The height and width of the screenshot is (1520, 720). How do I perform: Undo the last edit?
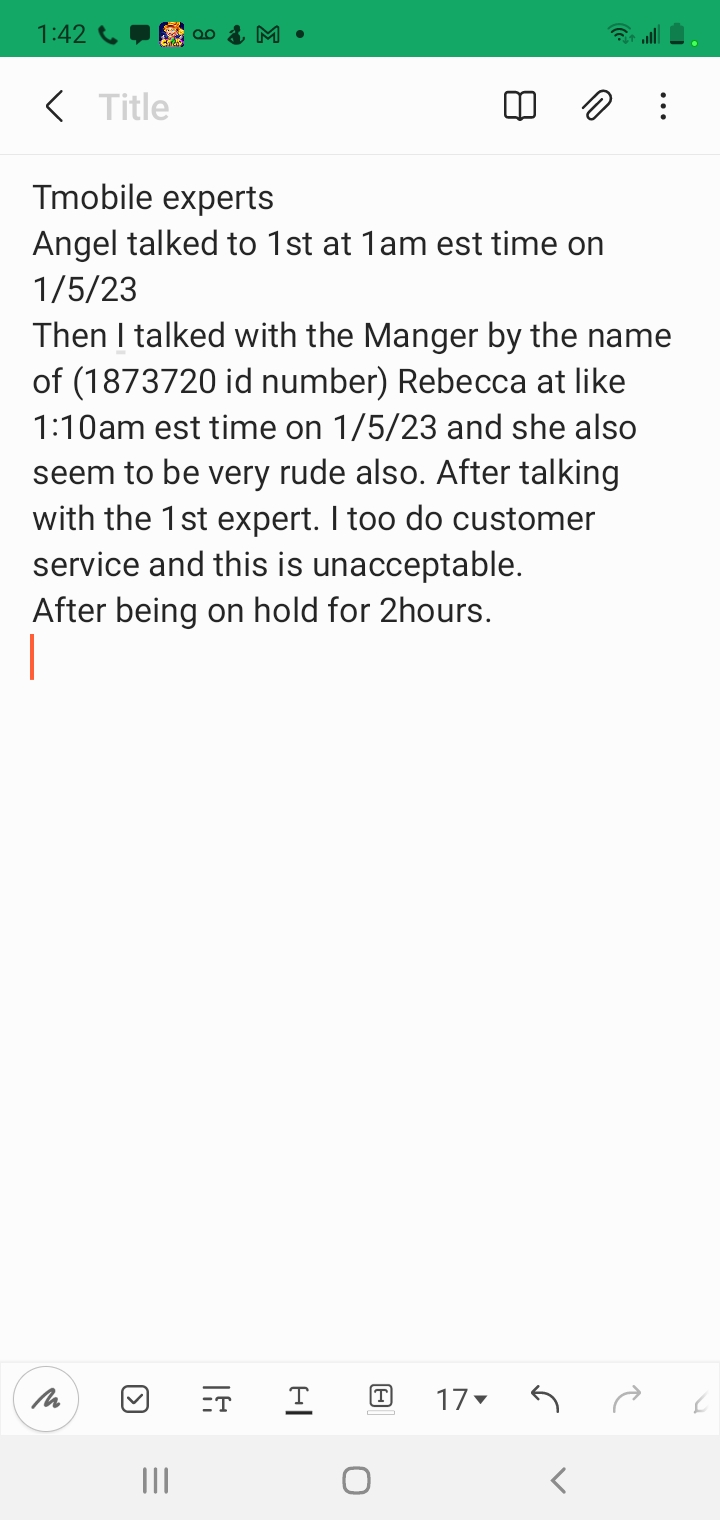coord(544,1399)
